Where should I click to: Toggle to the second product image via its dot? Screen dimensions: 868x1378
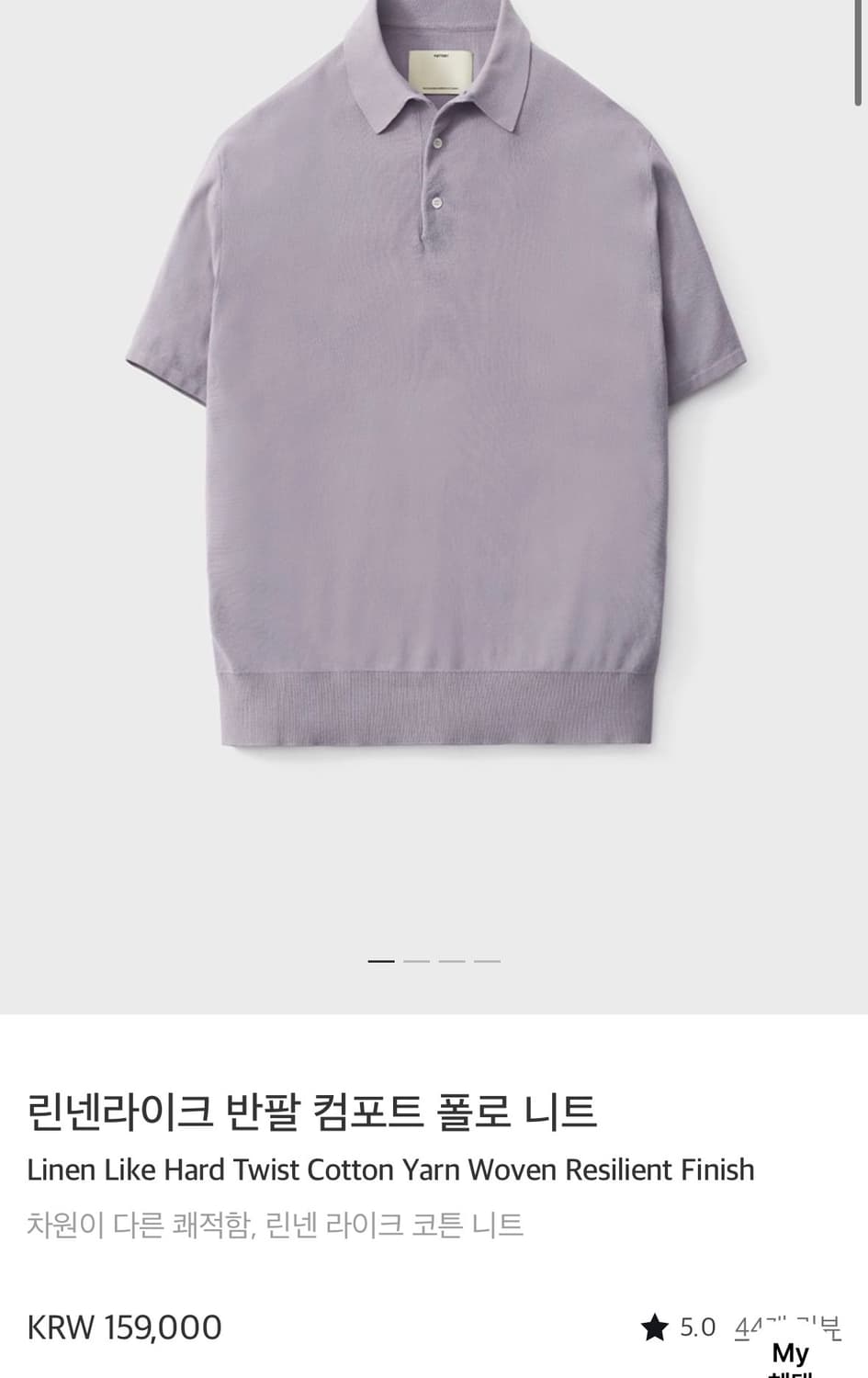(416, 960)
